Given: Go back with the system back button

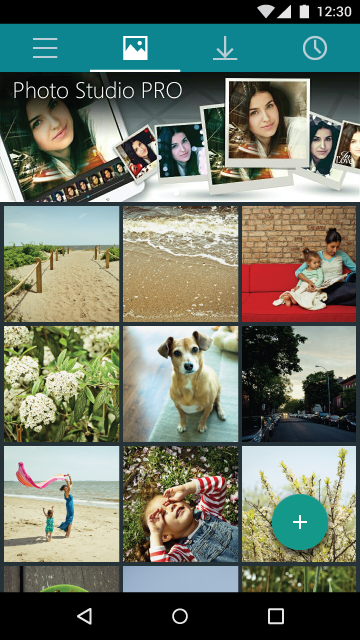Looking at the screenshot, I should [84, 616].
